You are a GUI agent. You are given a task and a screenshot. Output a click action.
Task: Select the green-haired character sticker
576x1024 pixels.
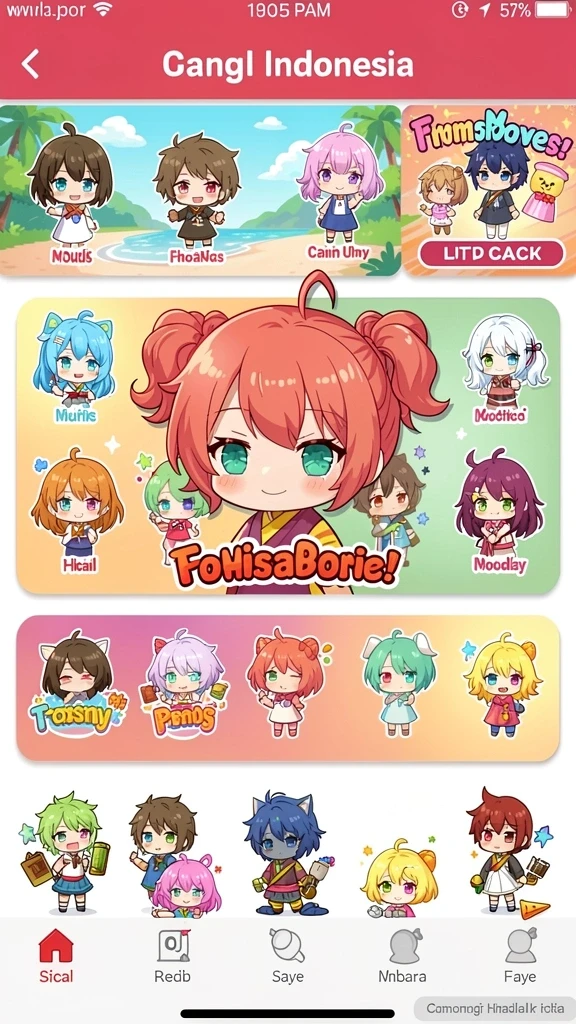64,852
